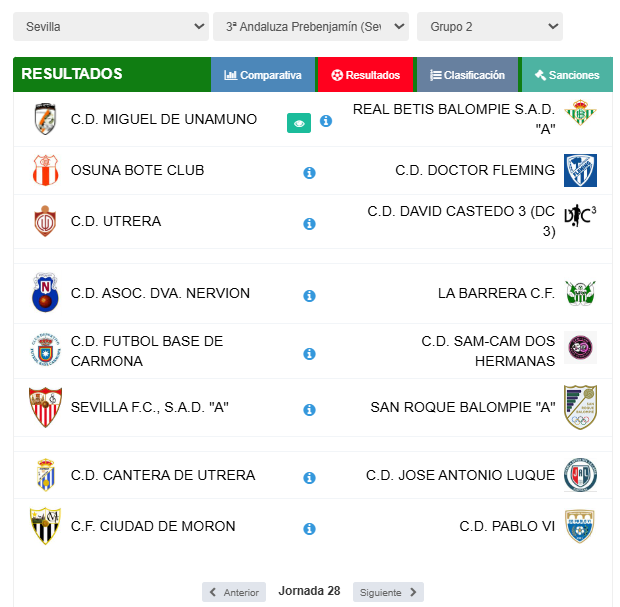Show info for Ciudad de Moron match
This screenshot has height=607, width=620.
coord(309,529)
